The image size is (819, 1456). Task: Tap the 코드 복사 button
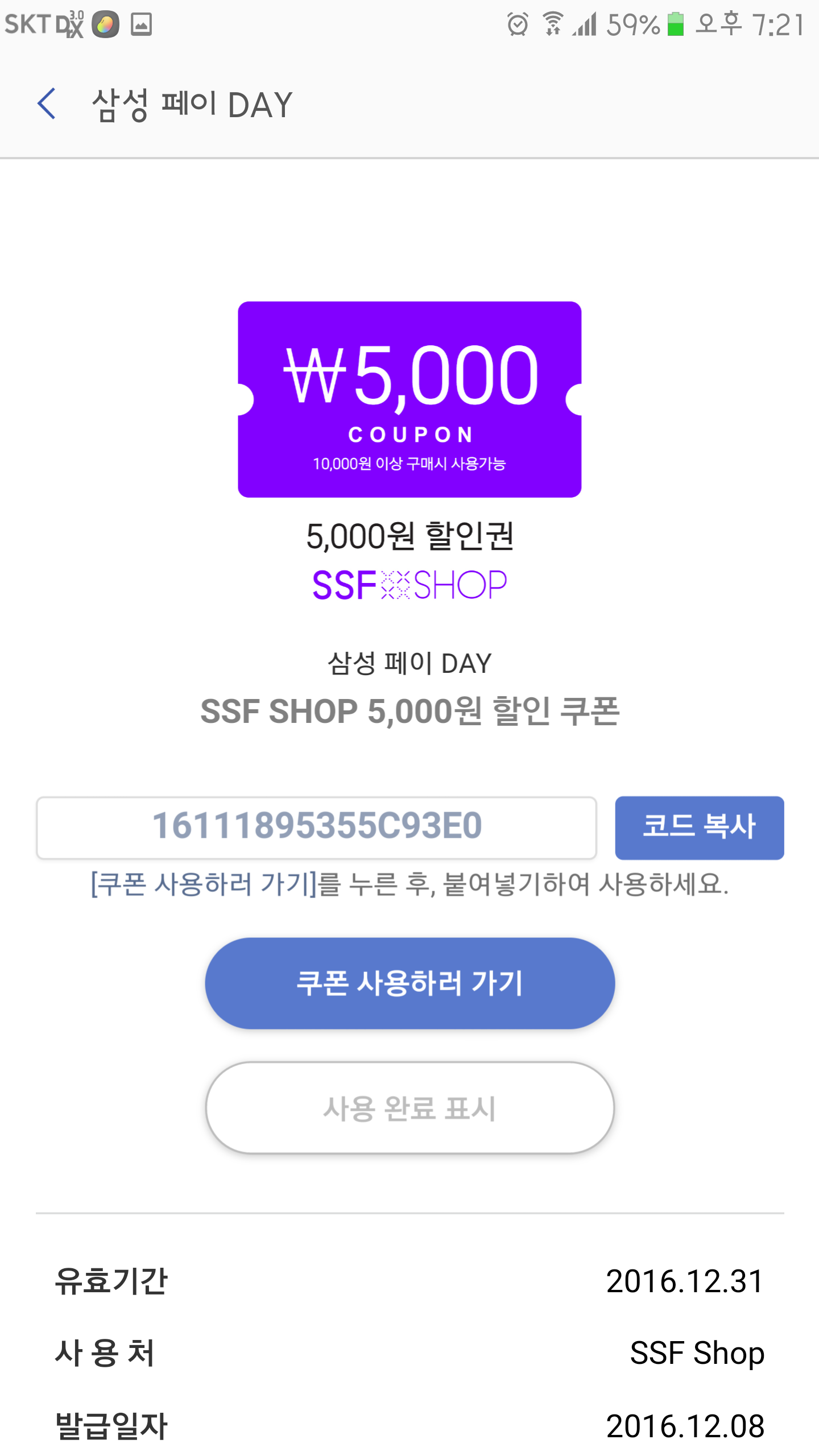699,828
